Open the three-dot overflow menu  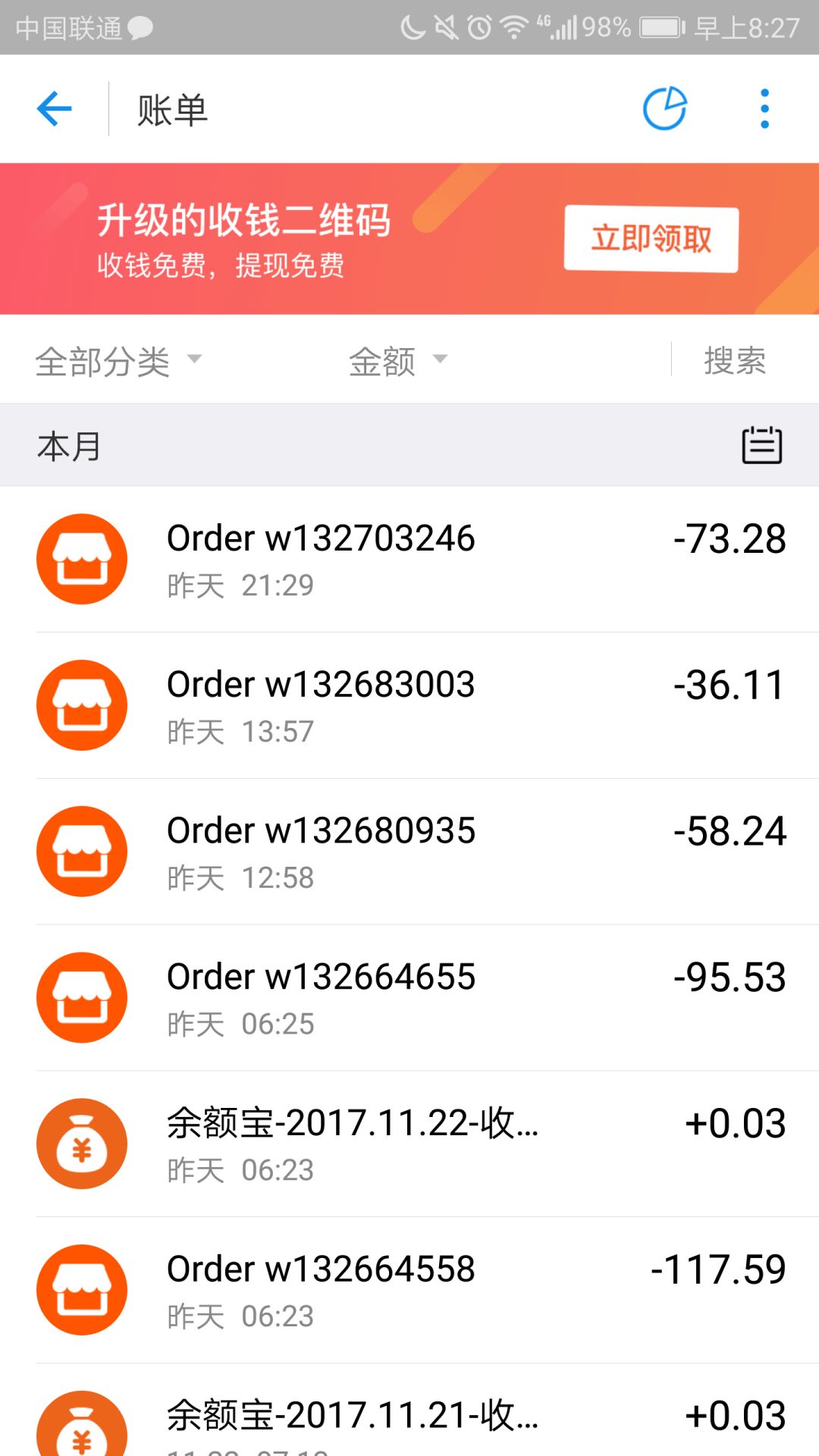(764, 109)
